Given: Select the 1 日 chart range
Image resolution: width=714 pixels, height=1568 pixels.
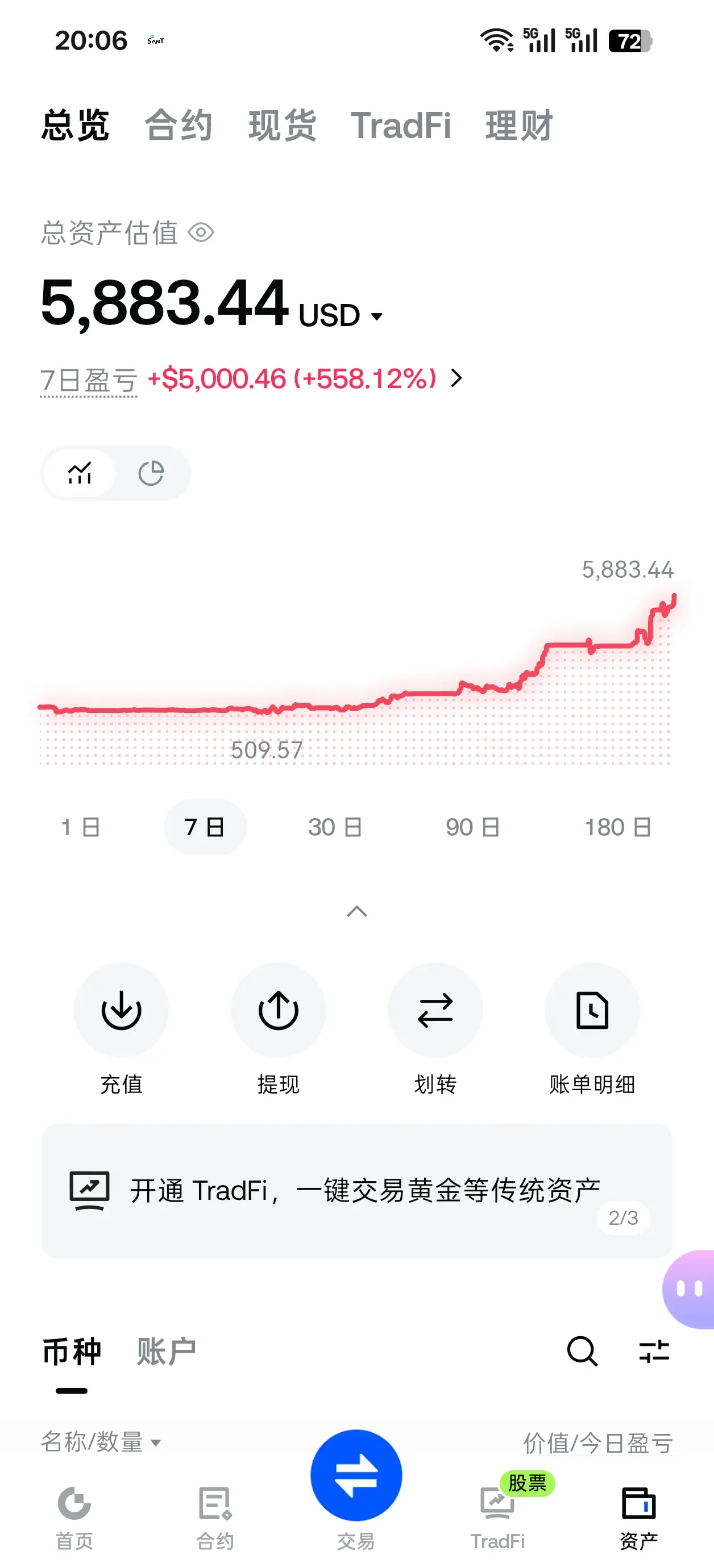Looking at the screenshot, I should point(80,827).
